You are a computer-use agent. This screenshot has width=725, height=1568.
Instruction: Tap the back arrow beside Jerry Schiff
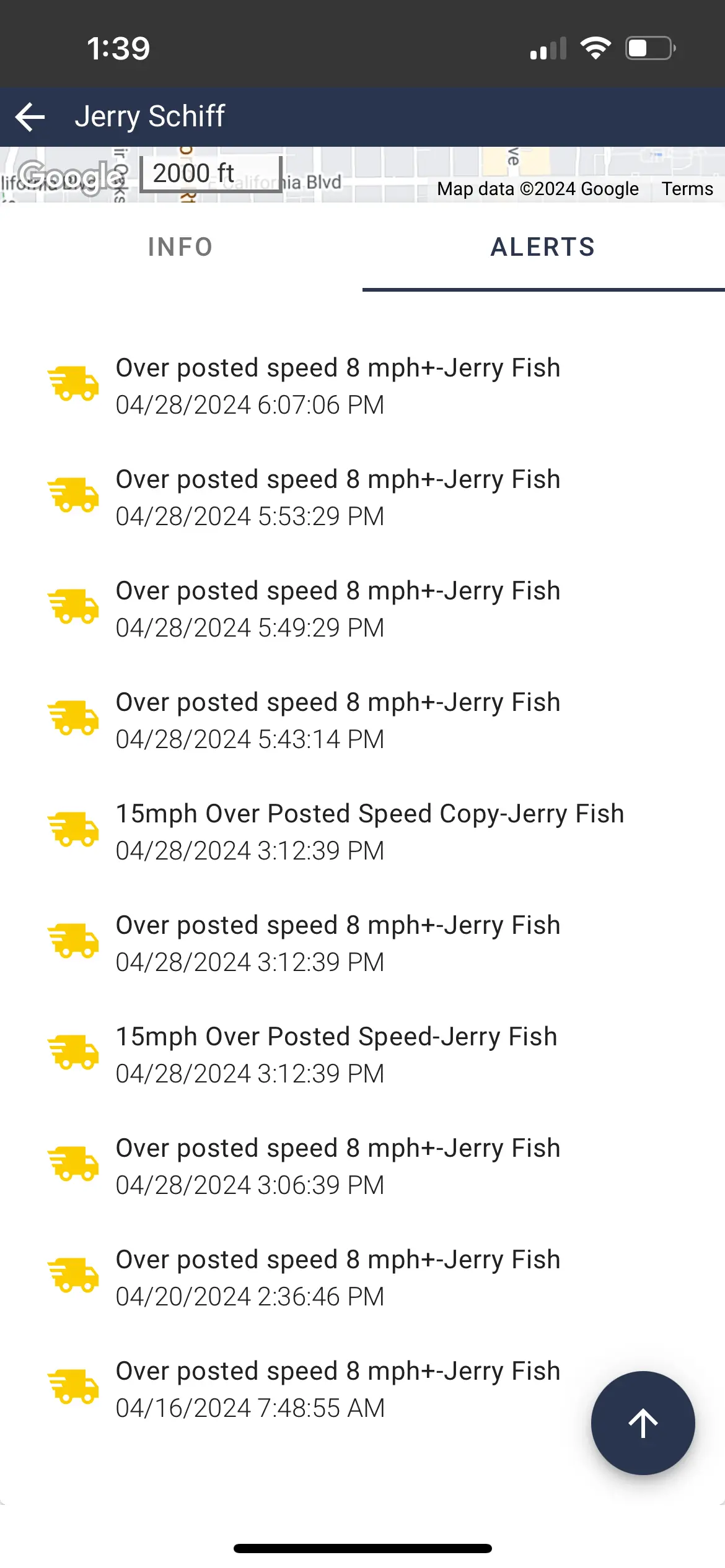coord(29,116)
